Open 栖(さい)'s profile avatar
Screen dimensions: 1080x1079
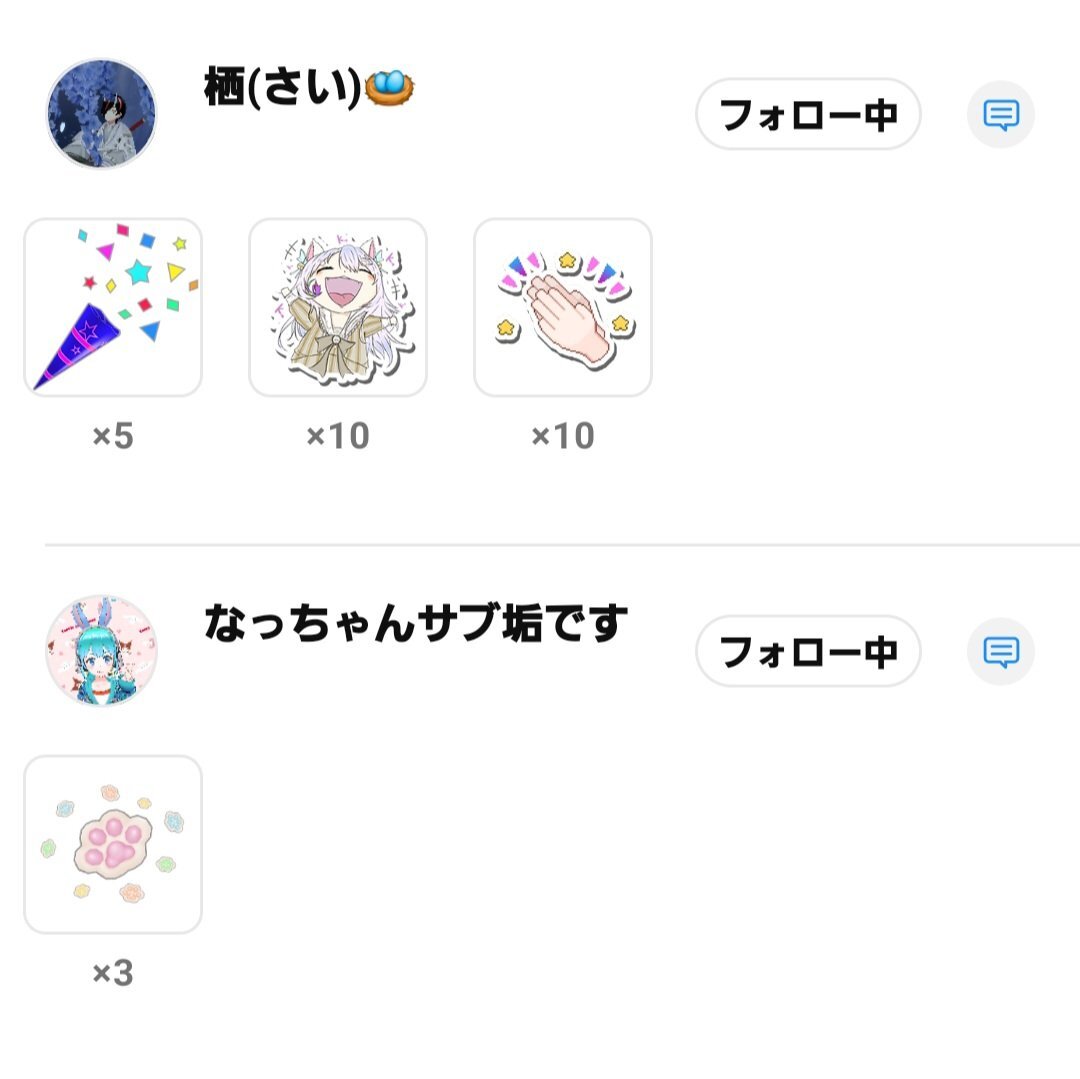coord(101,114)
